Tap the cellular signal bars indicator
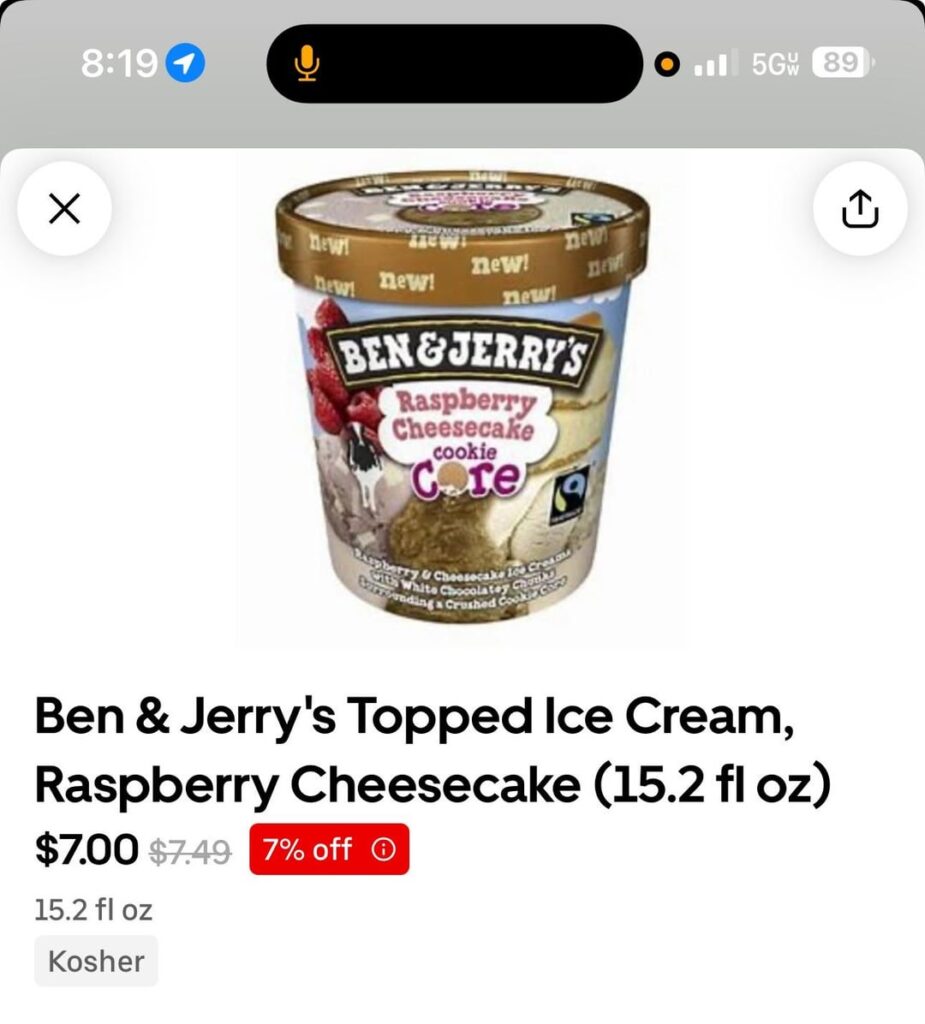The width and height of the screenshot is (925, 1024). [711, 62]
